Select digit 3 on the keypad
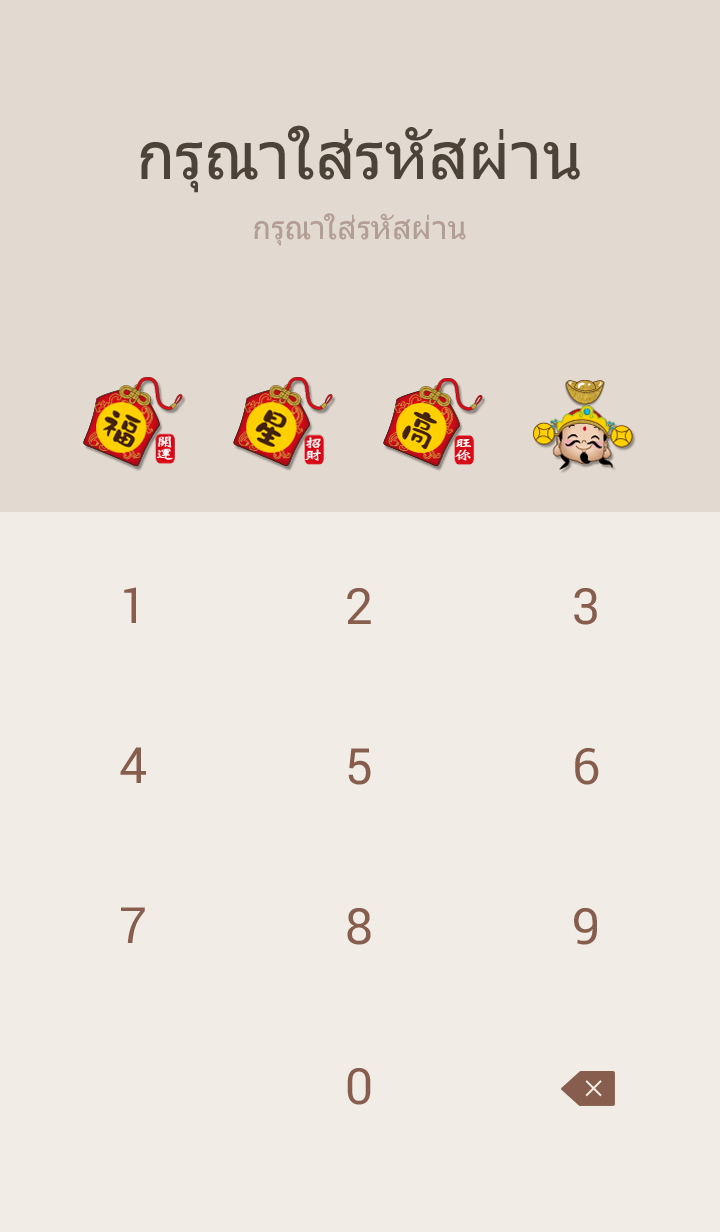 pyautogui.click(x=586, y=607)
